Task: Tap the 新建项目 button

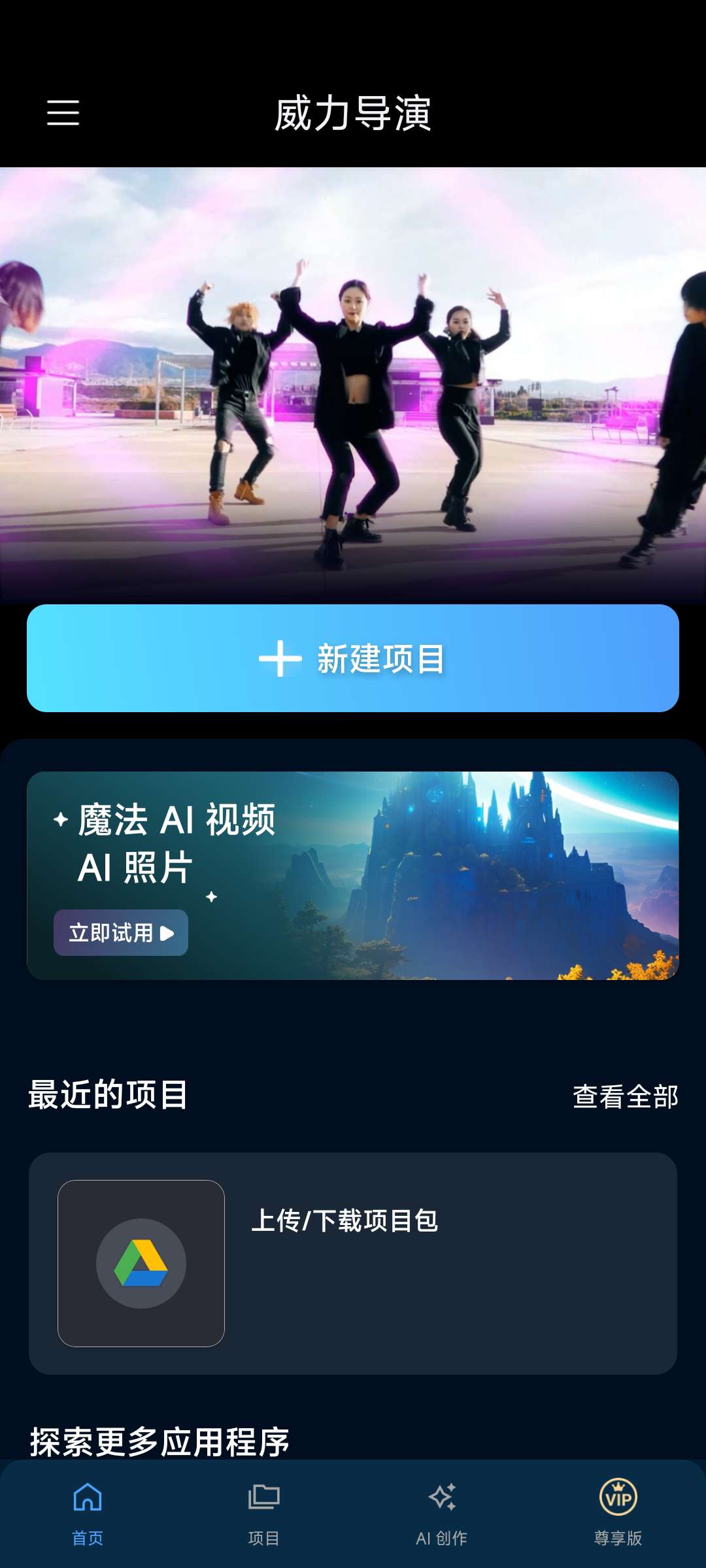Action: 353,658
